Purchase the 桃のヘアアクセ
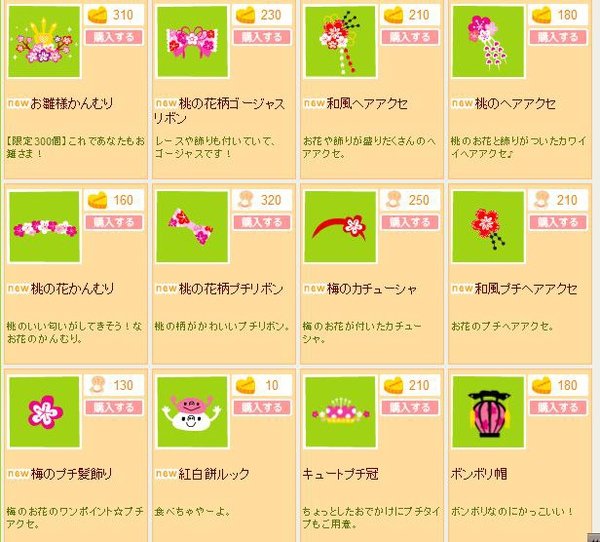The image size is (600, 542). point(556,37)
